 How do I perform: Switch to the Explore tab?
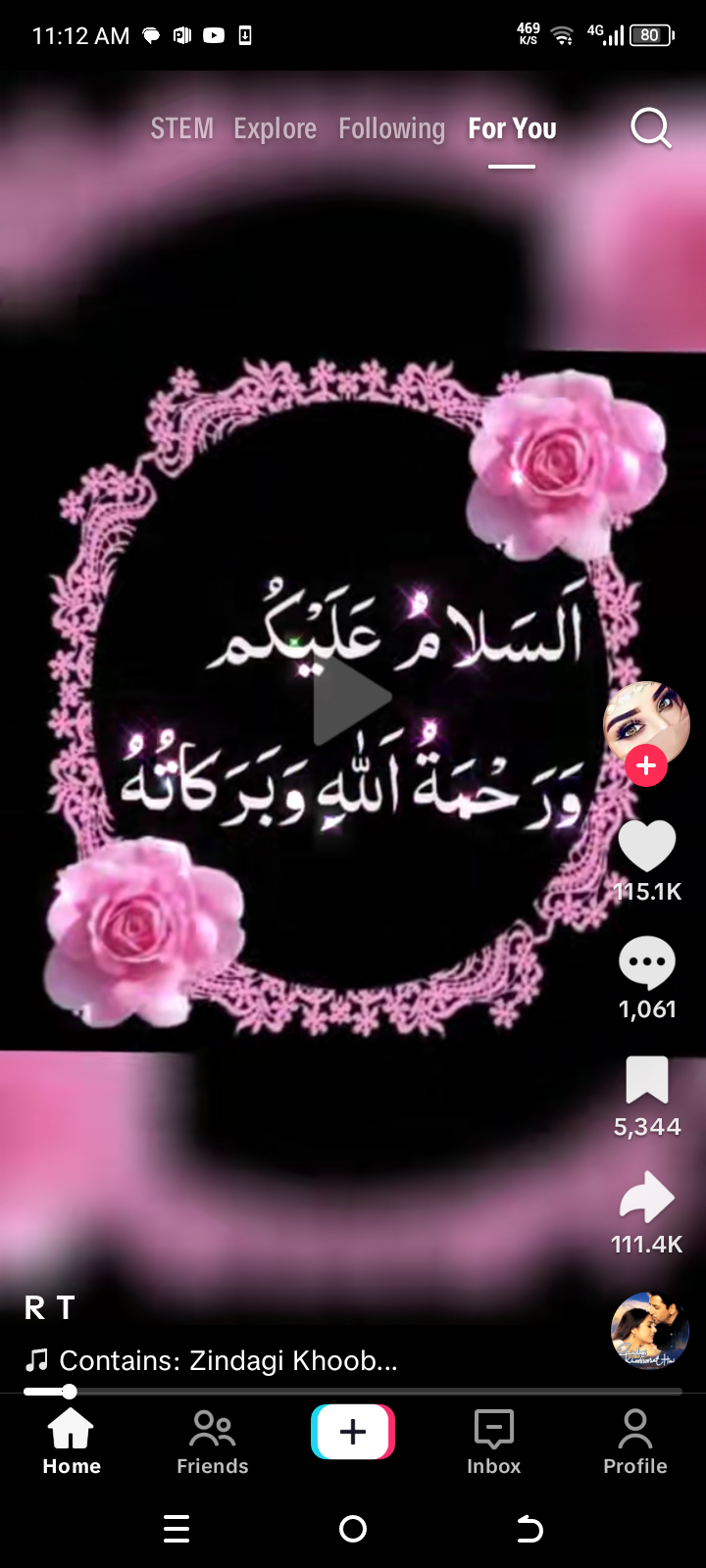click(x=275, y=128)
